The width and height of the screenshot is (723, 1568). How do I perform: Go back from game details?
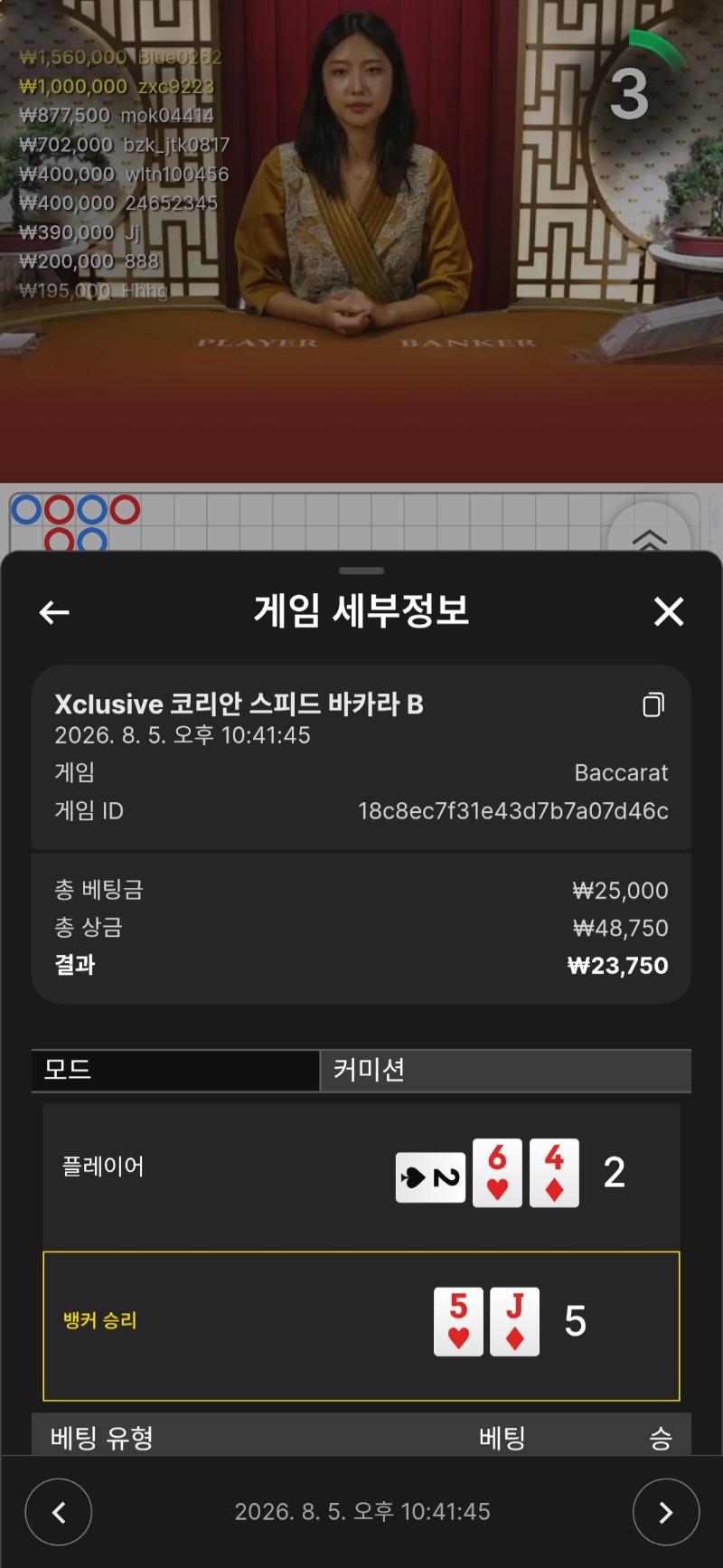click(x=54, y=612)
